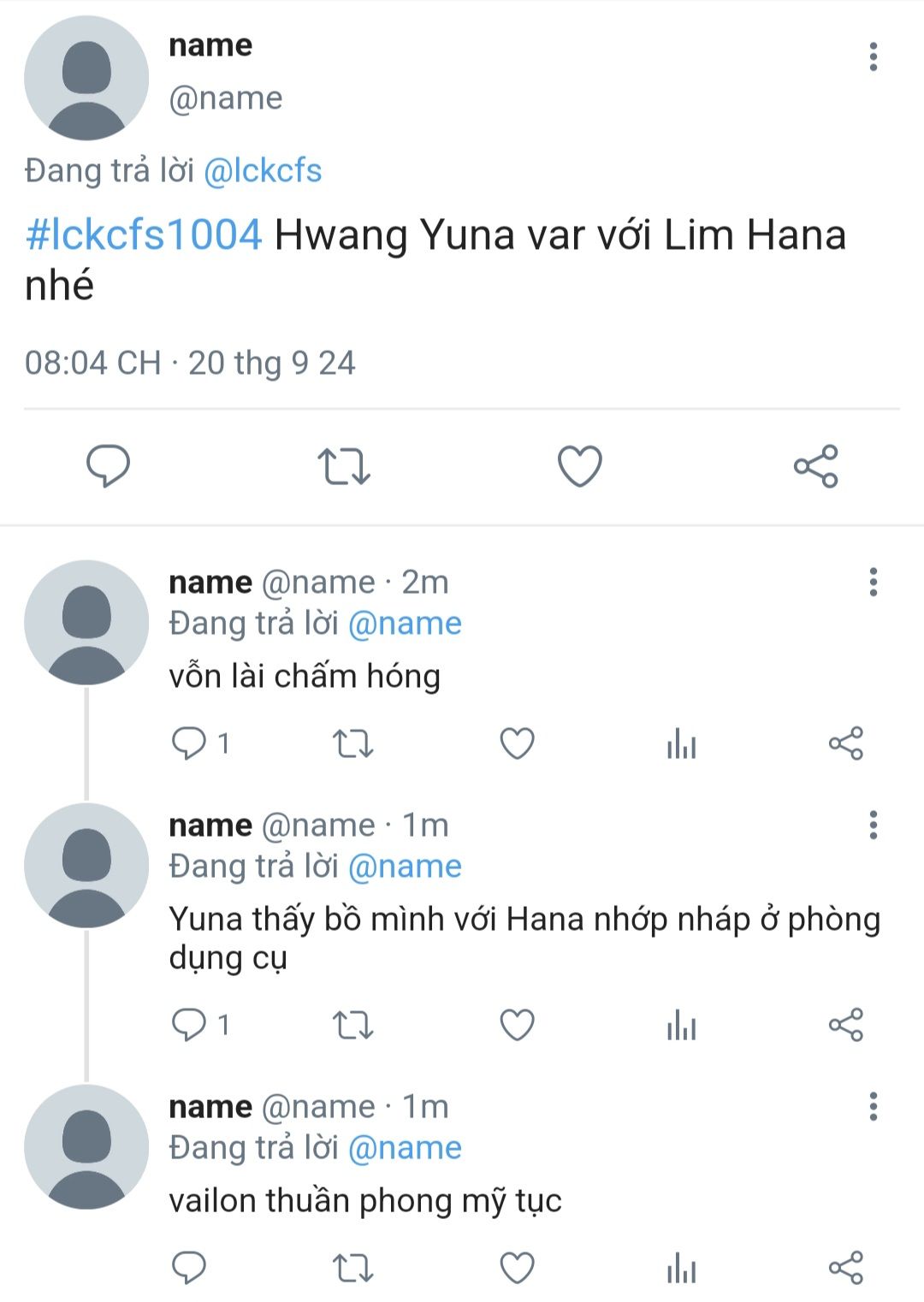The height and width of the screenshot is (1302, 924).
Task: Open the #lckcfs1004 hashtag
Action: point(144,234)
